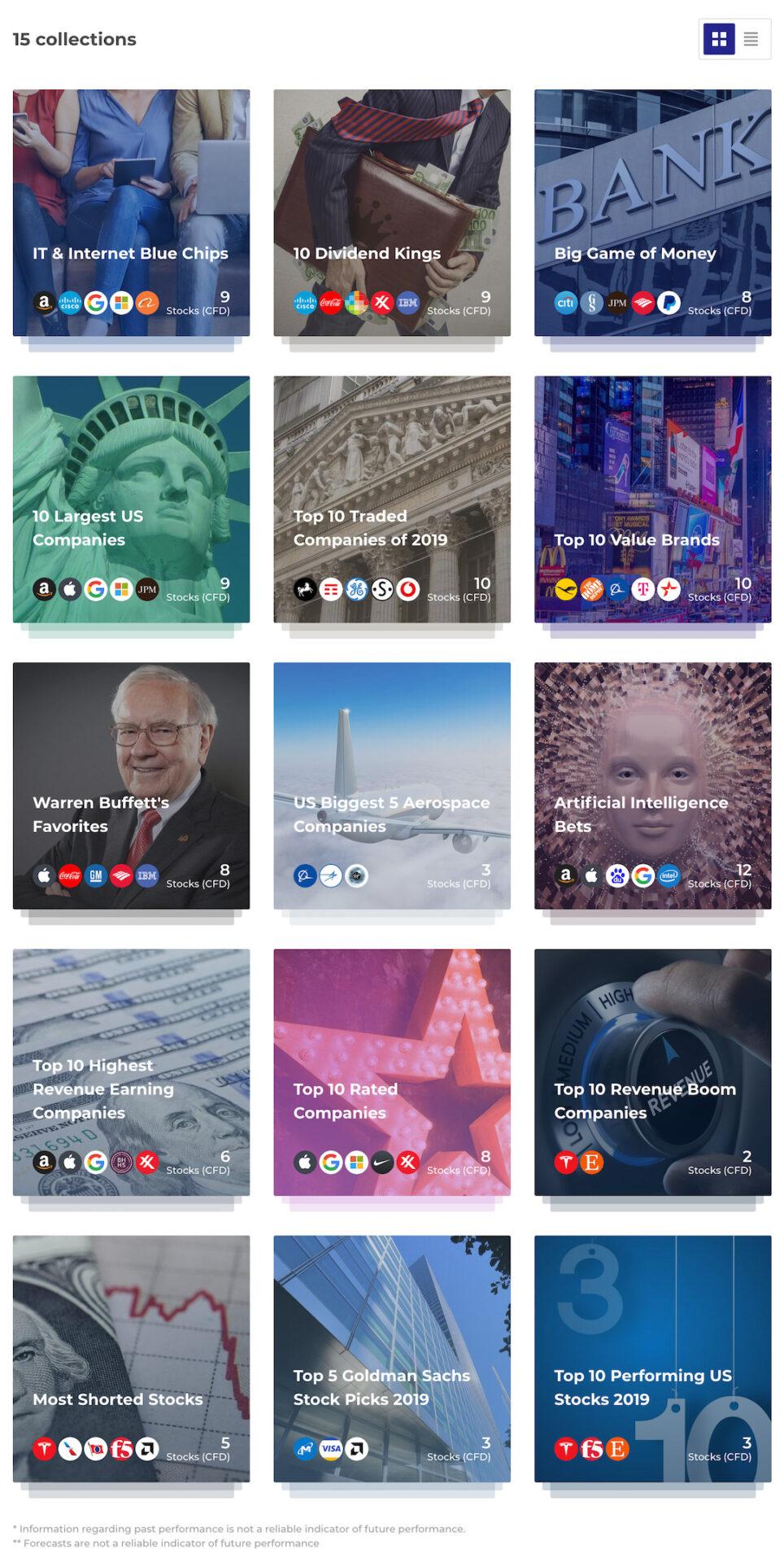
Task: Open IT & Internet Blue Chips collection
Action: tap(131, 212)
